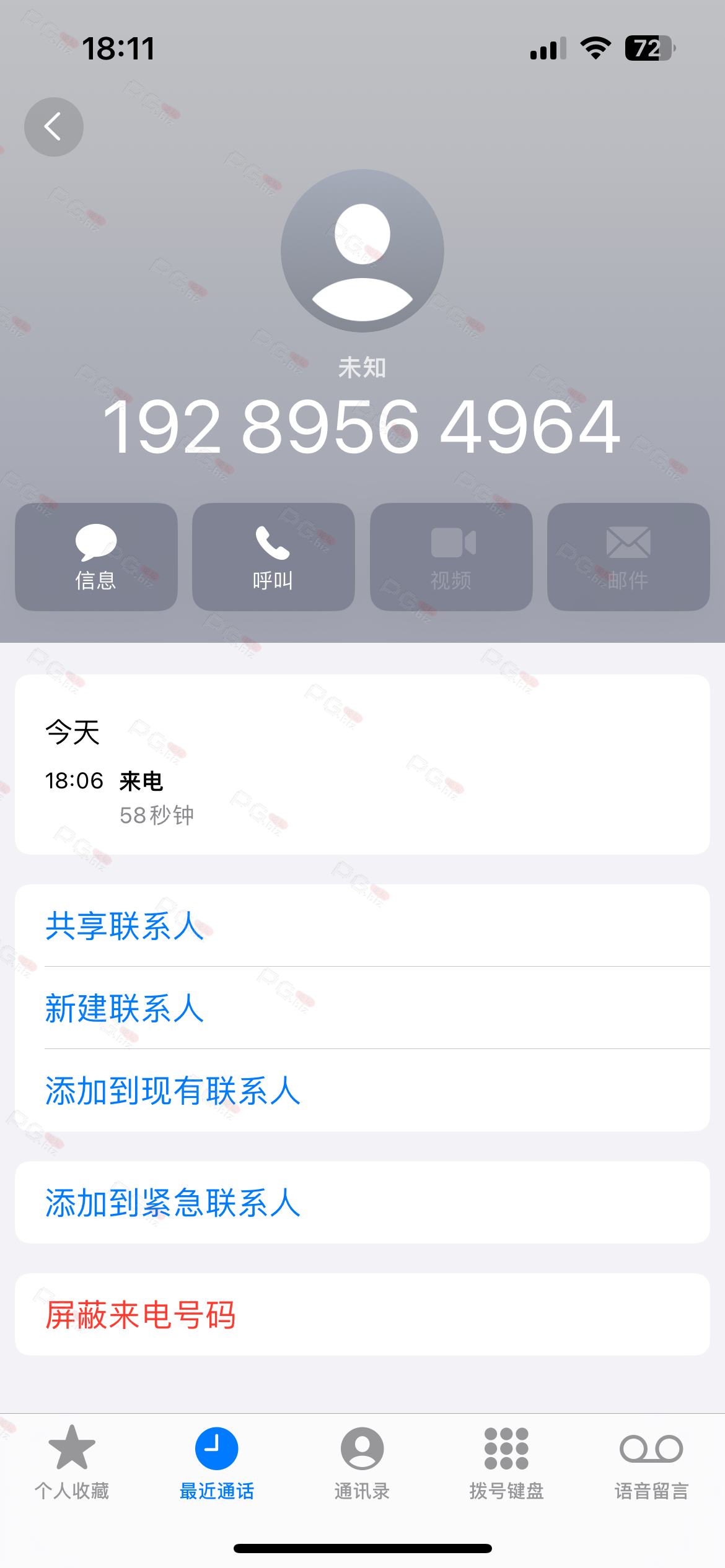The height and width of the screenshot is (1568, 725).
Task: Choose 添加到现有联系人
Action: [x=362, y=1091]
